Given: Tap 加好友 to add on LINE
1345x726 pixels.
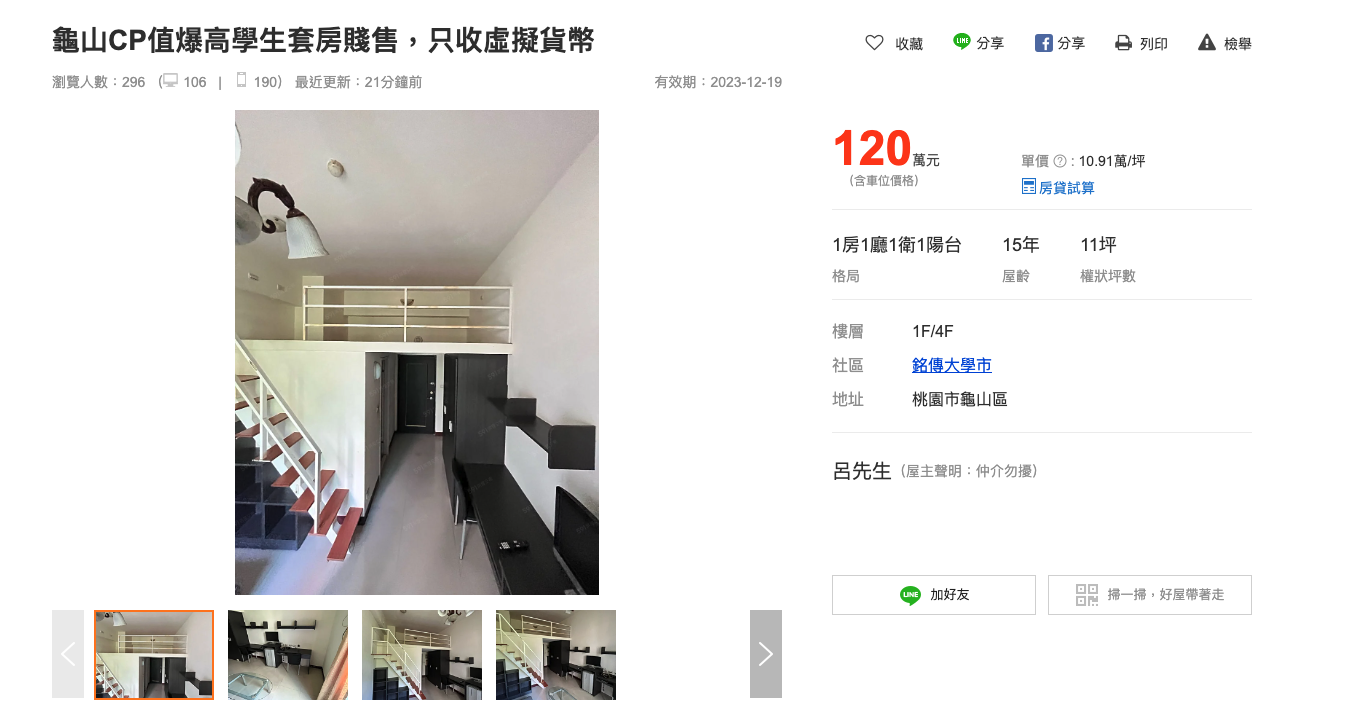Looking at the screenshot, I should [933, 594].
